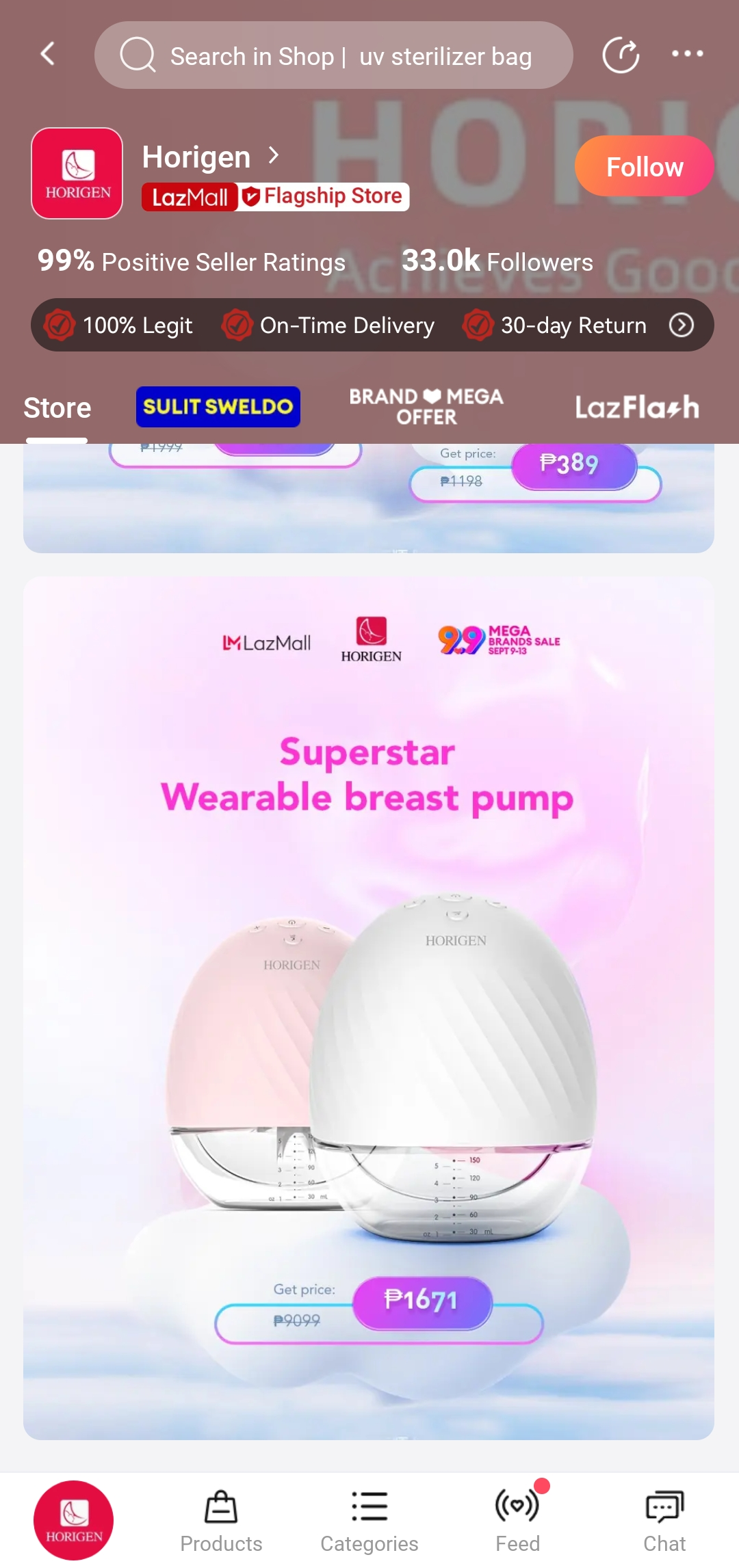Open the Horigen shop profile chevron
Viewport: 739px width, 1568px height.
(274, 156)
